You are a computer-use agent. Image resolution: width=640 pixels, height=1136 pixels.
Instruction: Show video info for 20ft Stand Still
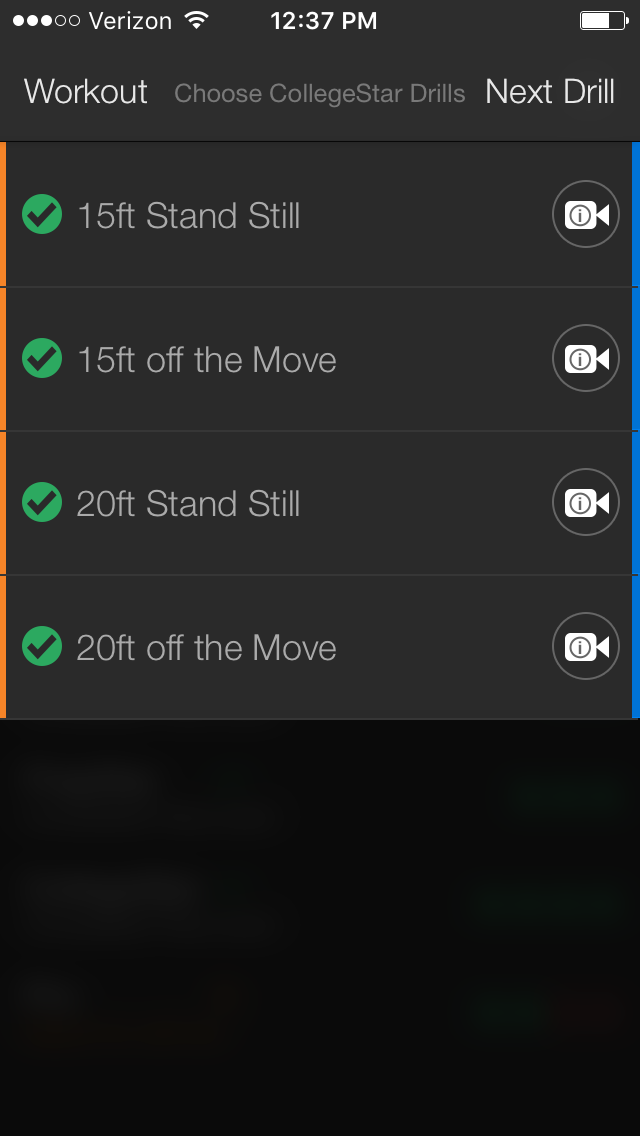tap(586, 502)
